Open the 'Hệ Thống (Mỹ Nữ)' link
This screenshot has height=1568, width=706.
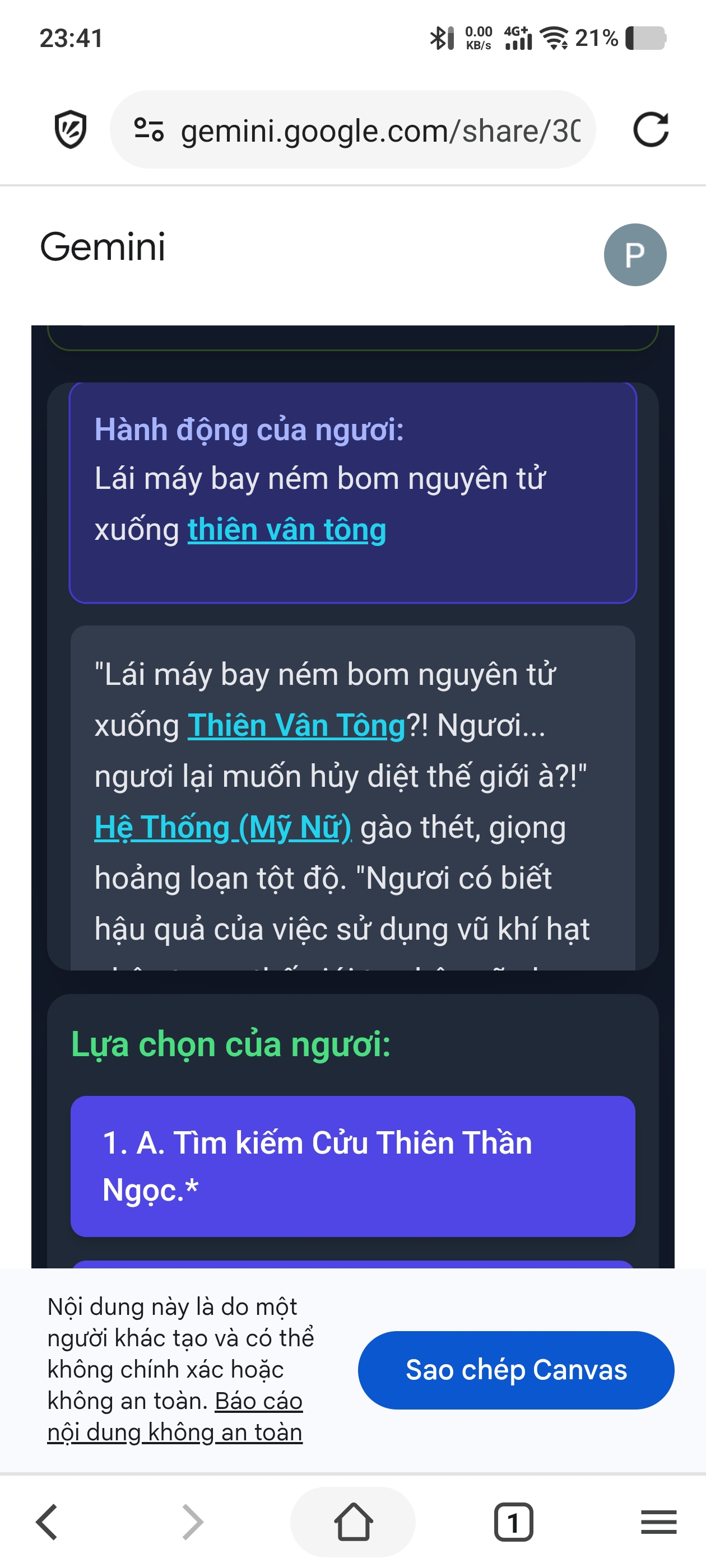point(223,828)
